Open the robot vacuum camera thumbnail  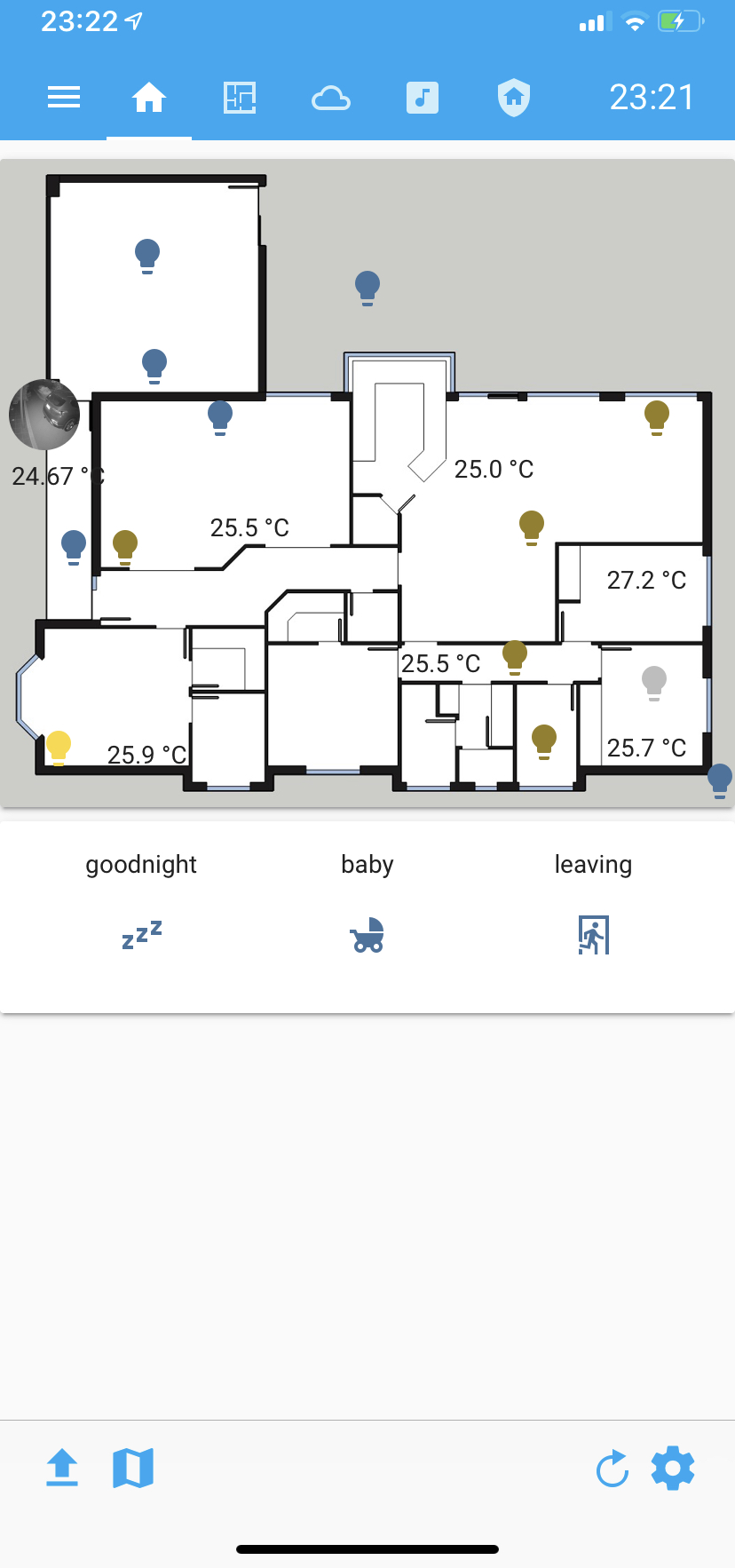click(x=44, y=415)
